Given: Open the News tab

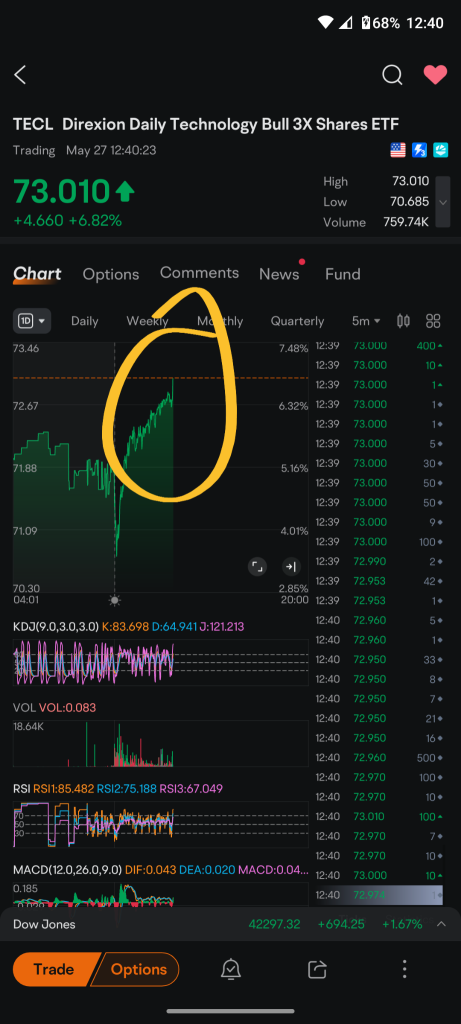Looking at the screenshot, I should 279,274.
